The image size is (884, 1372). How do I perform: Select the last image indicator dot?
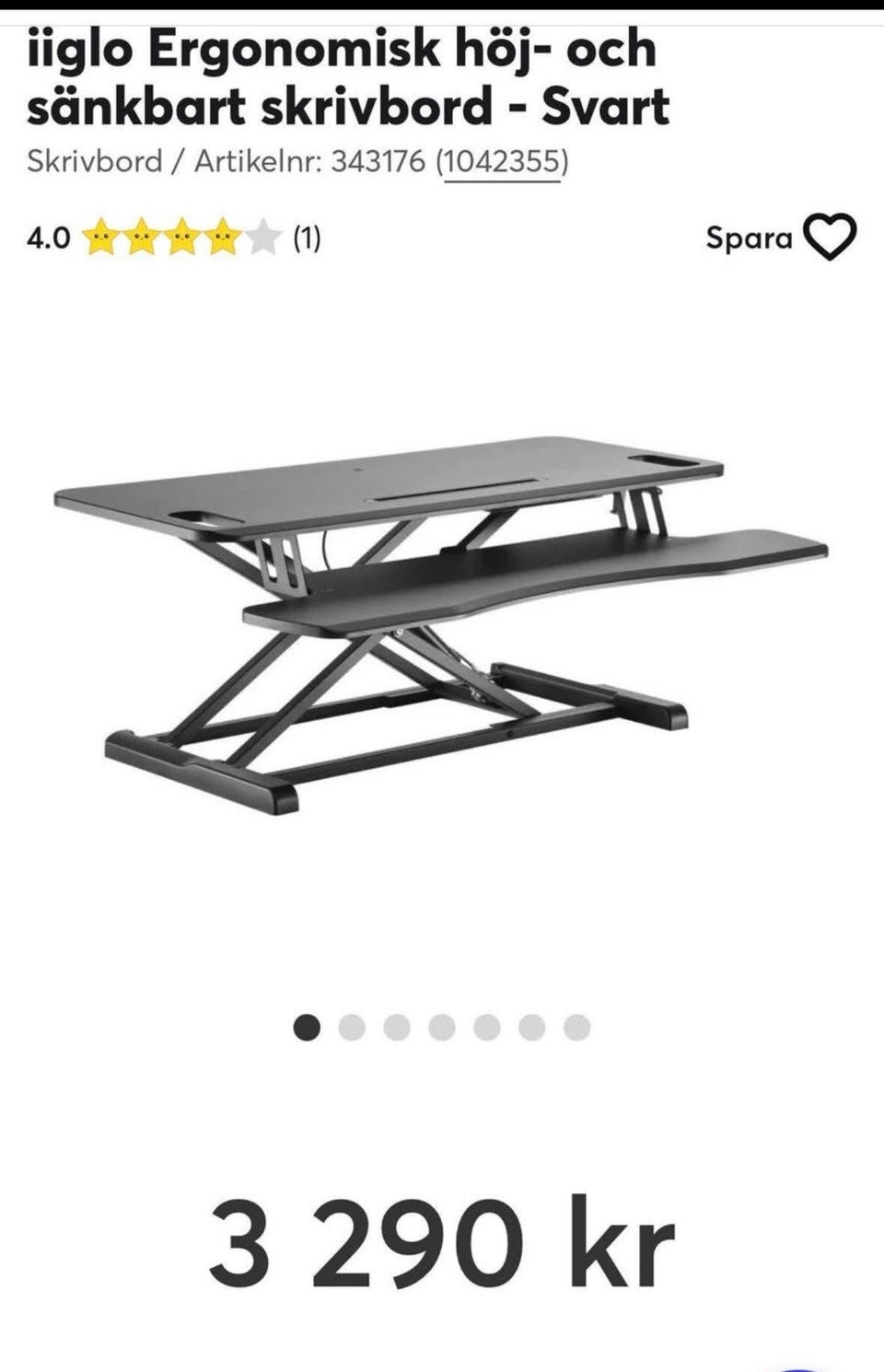(576, 1027)
